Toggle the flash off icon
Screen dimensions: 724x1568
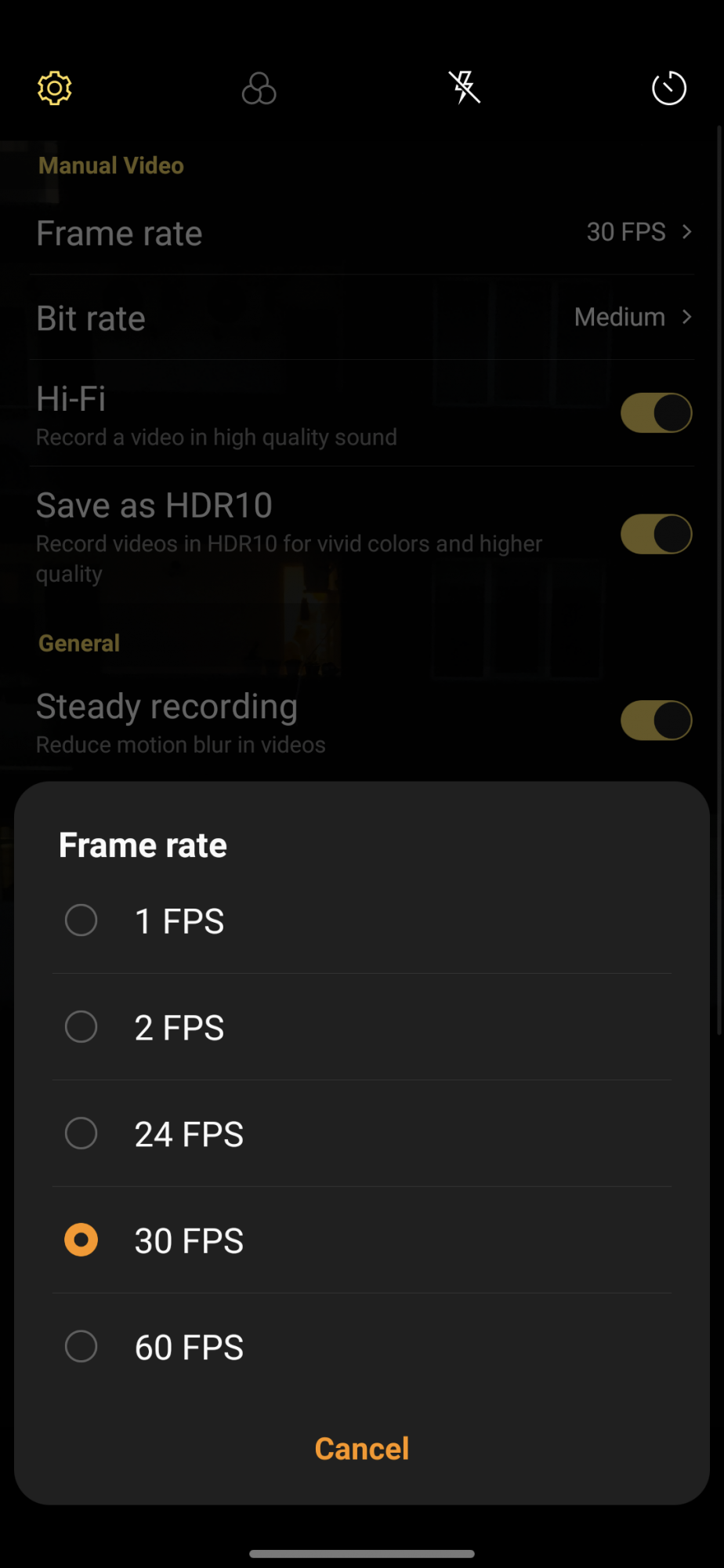tap(465, 88)
